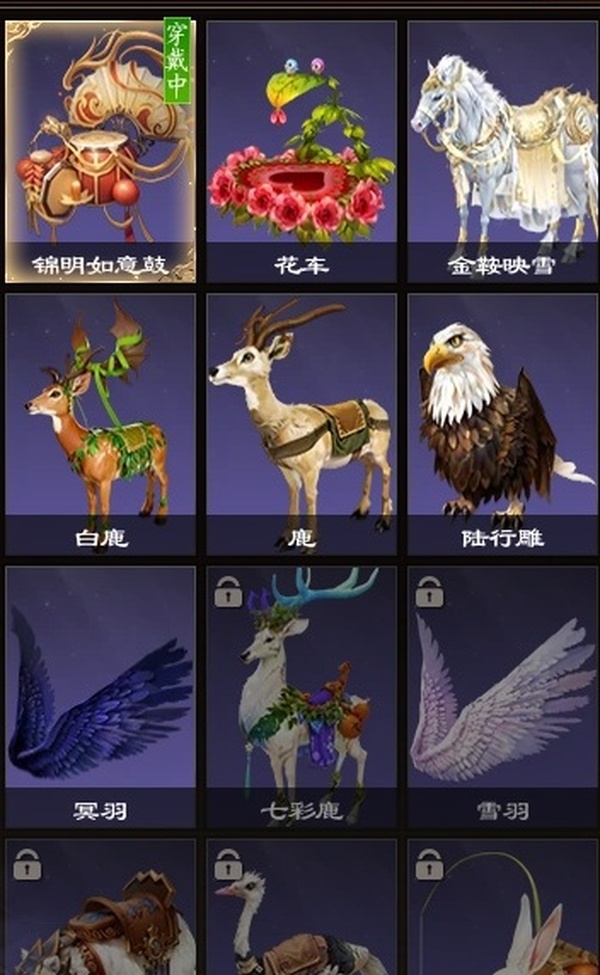Select the equipped 锦明如意鼓 mount card

pos(100,150)
